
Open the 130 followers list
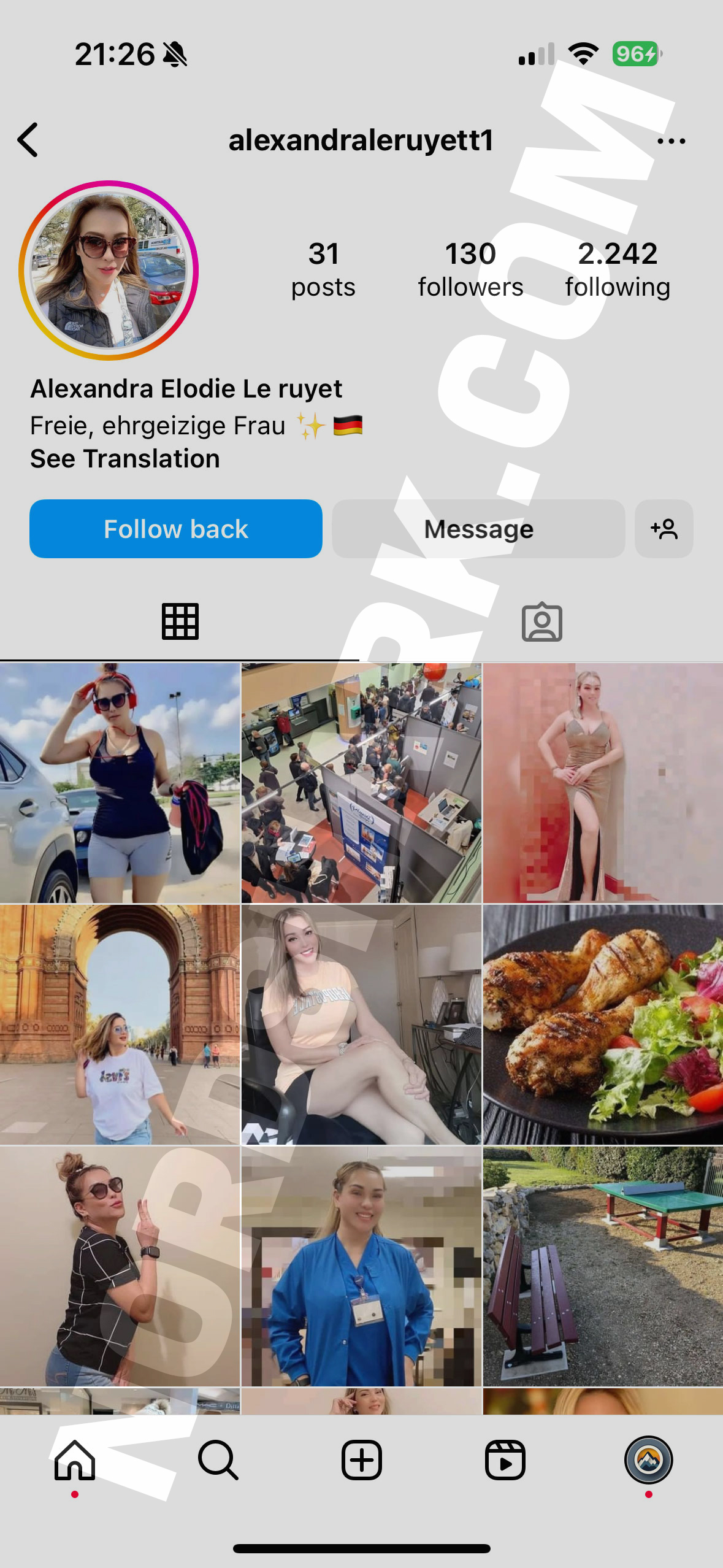pos(470,270)
